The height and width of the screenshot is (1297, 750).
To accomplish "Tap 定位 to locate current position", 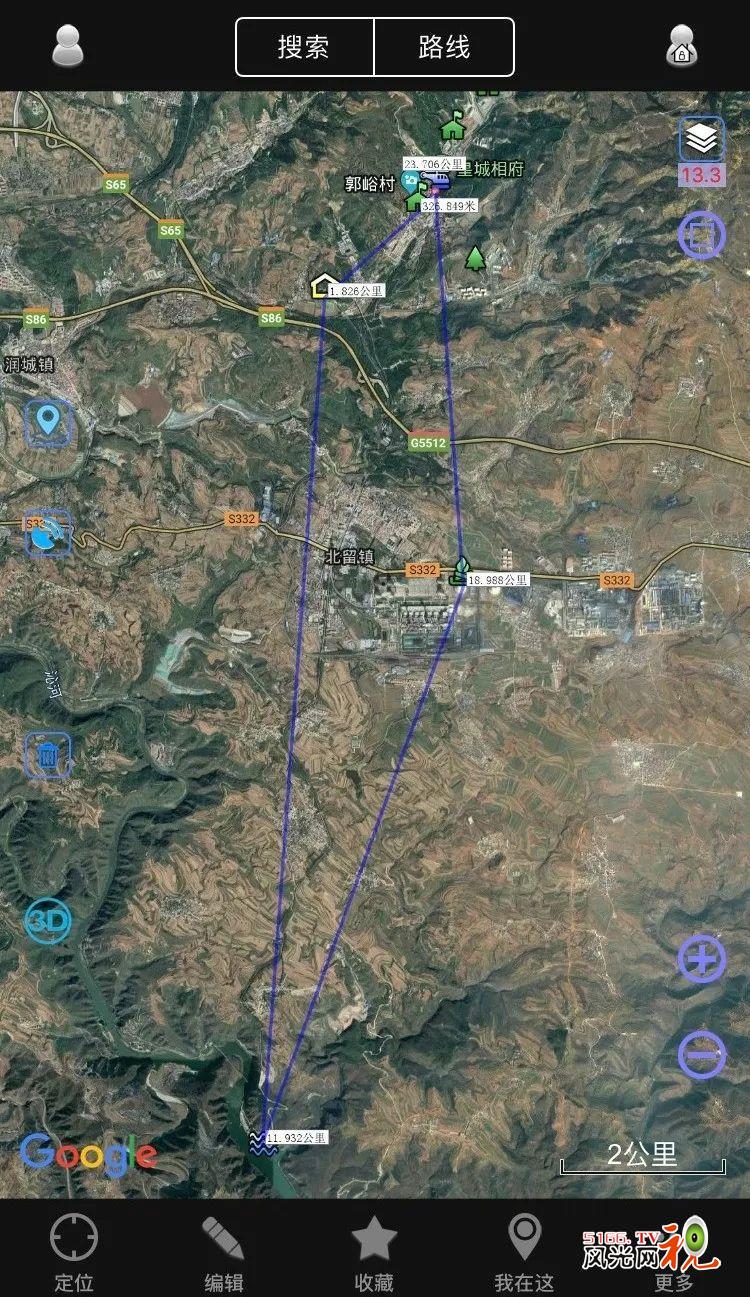I will coord(74,1252).
